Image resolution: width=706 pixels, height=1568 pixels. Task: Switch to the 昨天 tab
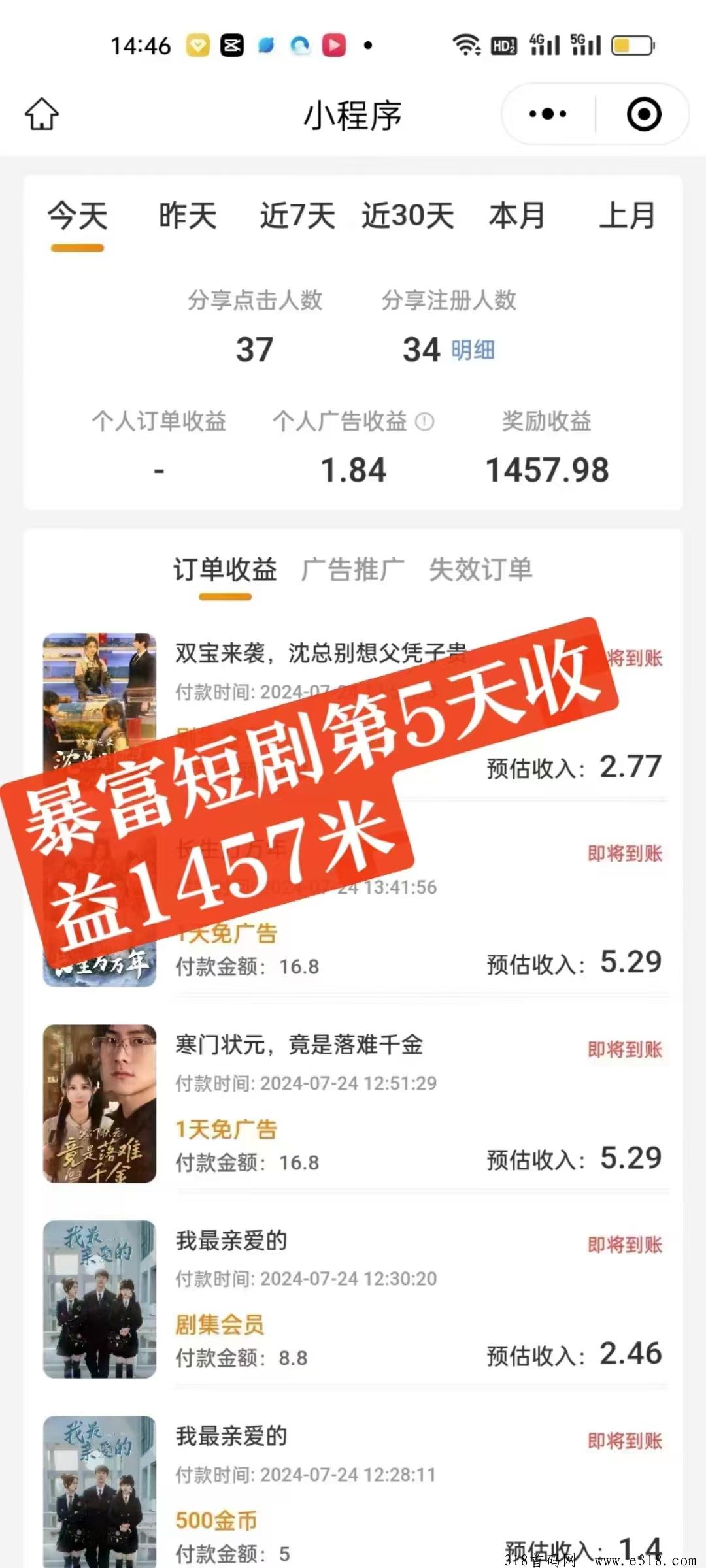(188, 216)
